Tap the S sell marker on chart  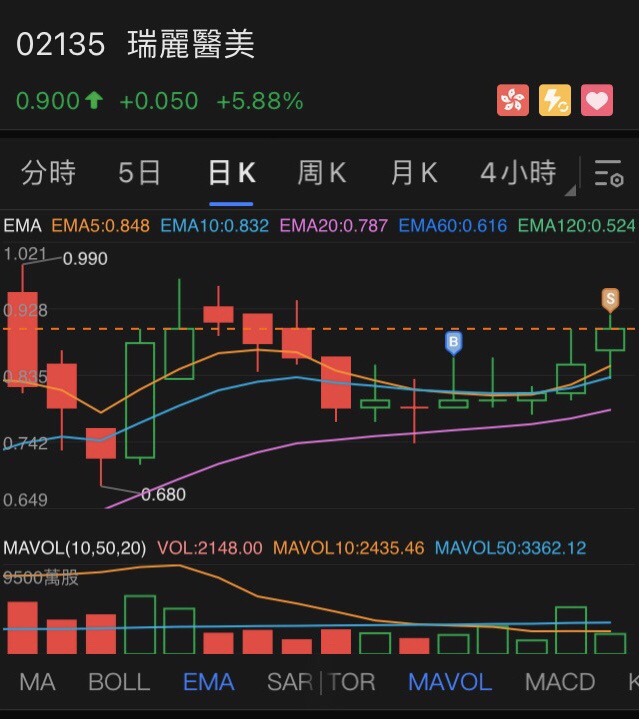[x=610, y=299]
